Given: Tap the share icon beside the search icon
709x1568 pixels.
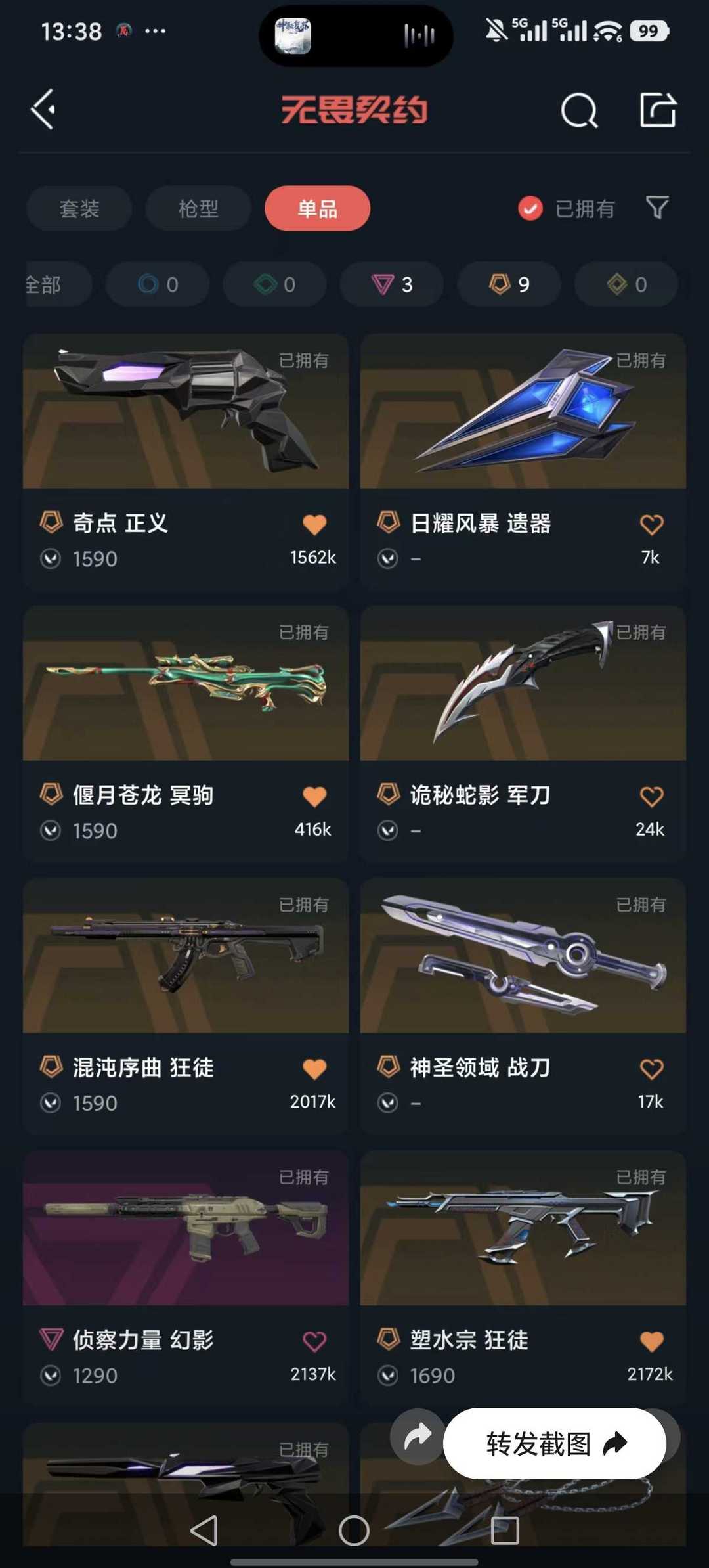Looking at the screenshot, I should (x=656, y=110).
